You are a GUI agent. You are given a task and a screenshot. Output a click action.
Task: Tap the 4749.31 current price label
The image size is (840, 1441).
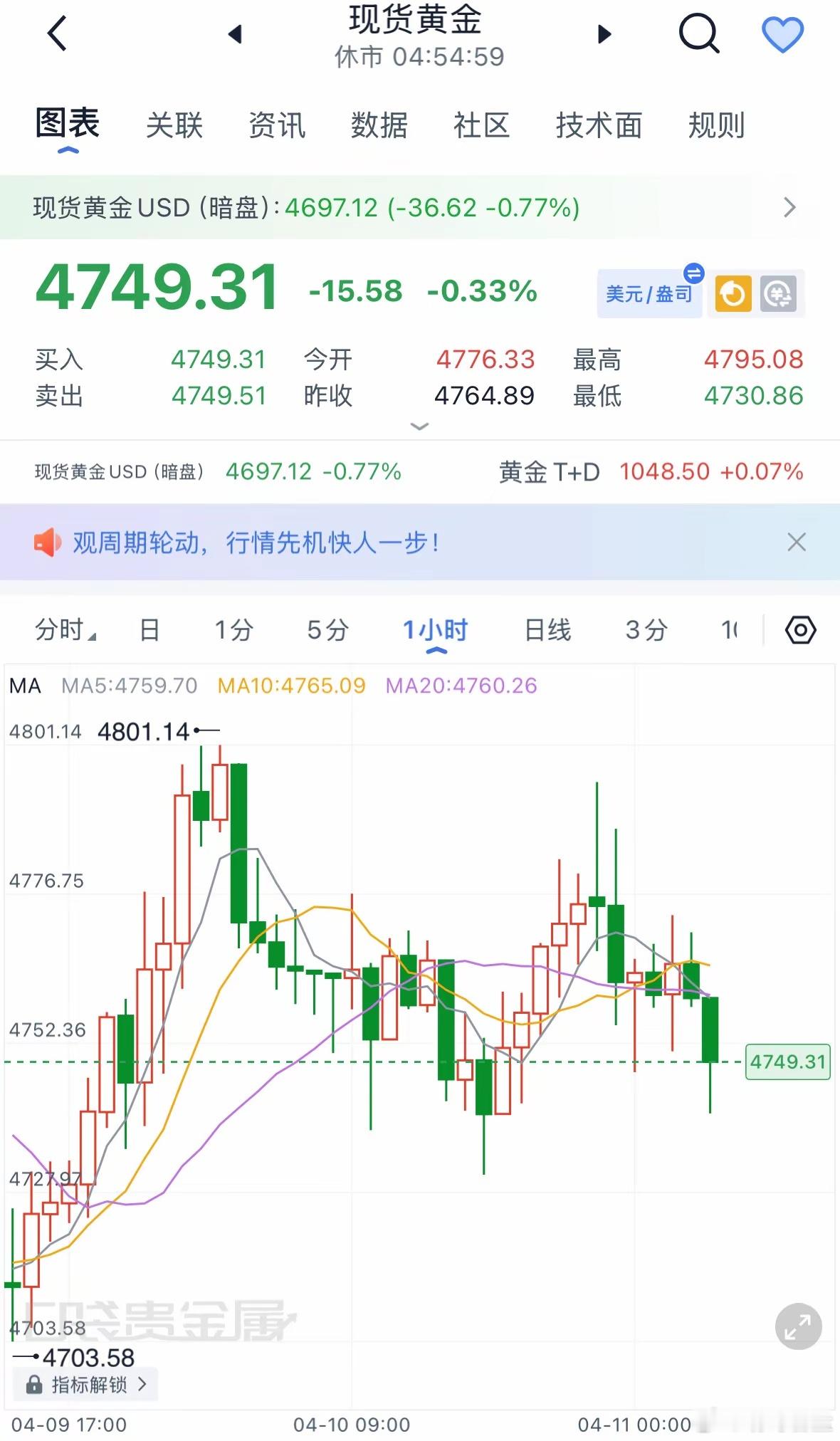point(787,1061)
